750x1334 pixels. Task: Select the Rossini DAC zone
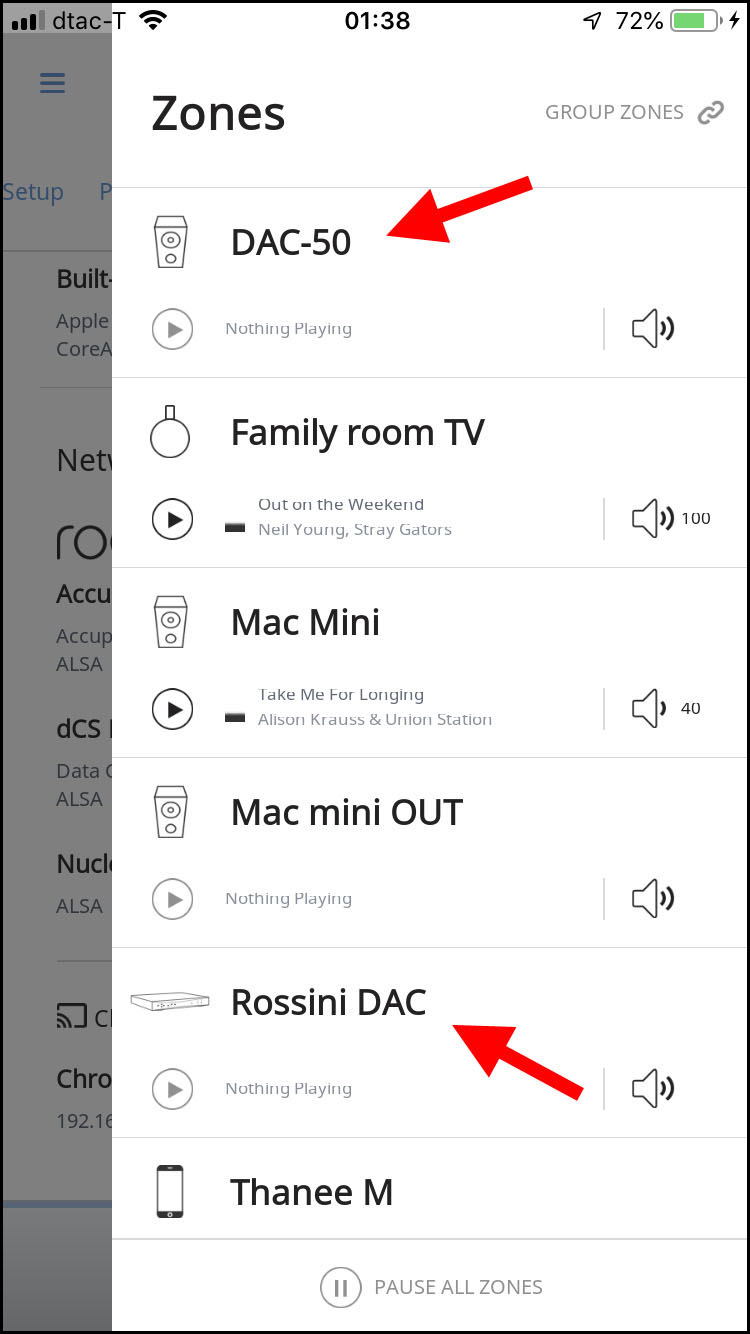pyautogui.click(x=328, y=1003)
